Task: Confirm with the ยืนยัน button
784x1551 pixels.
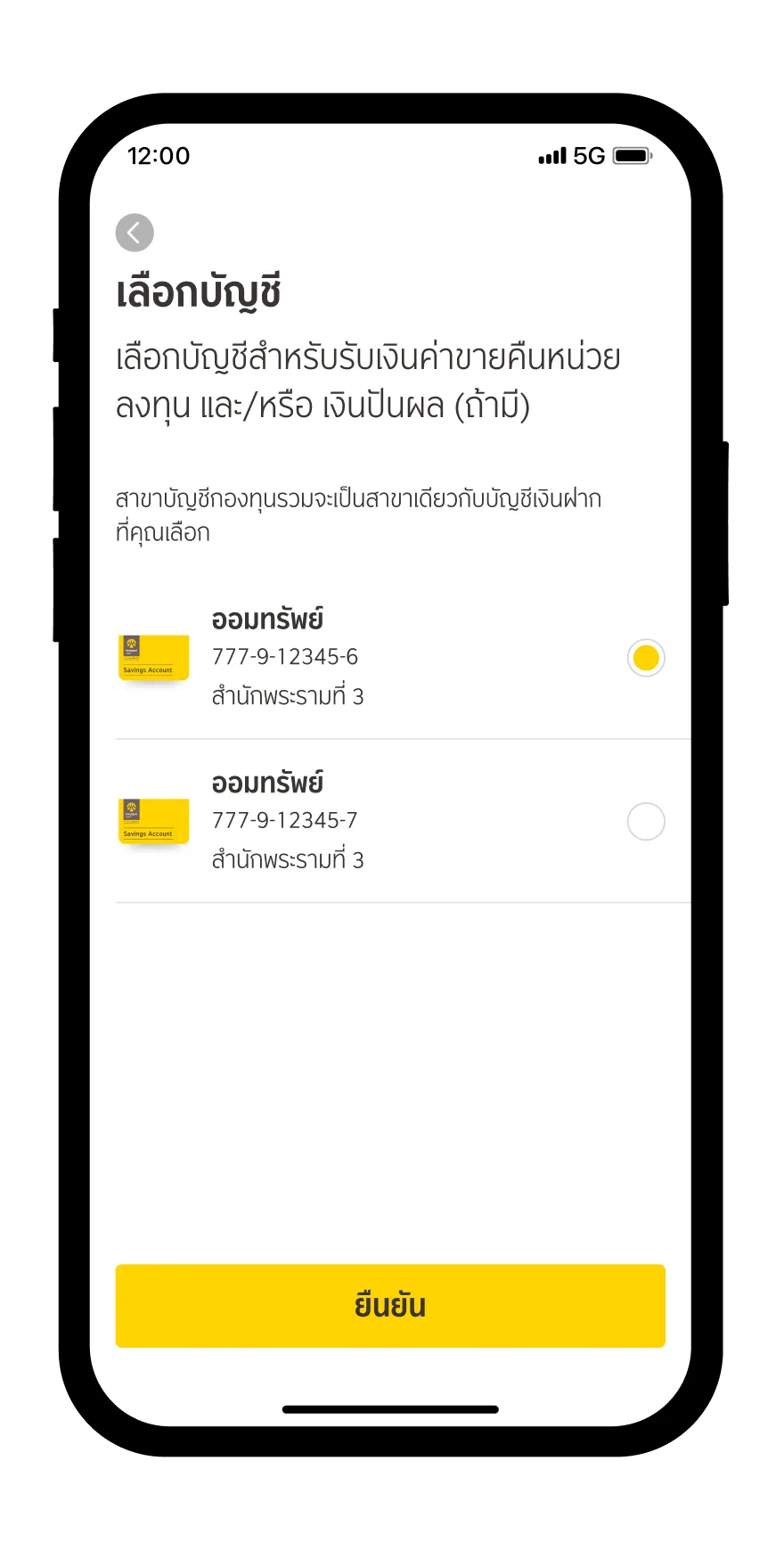Action: 390,1306
